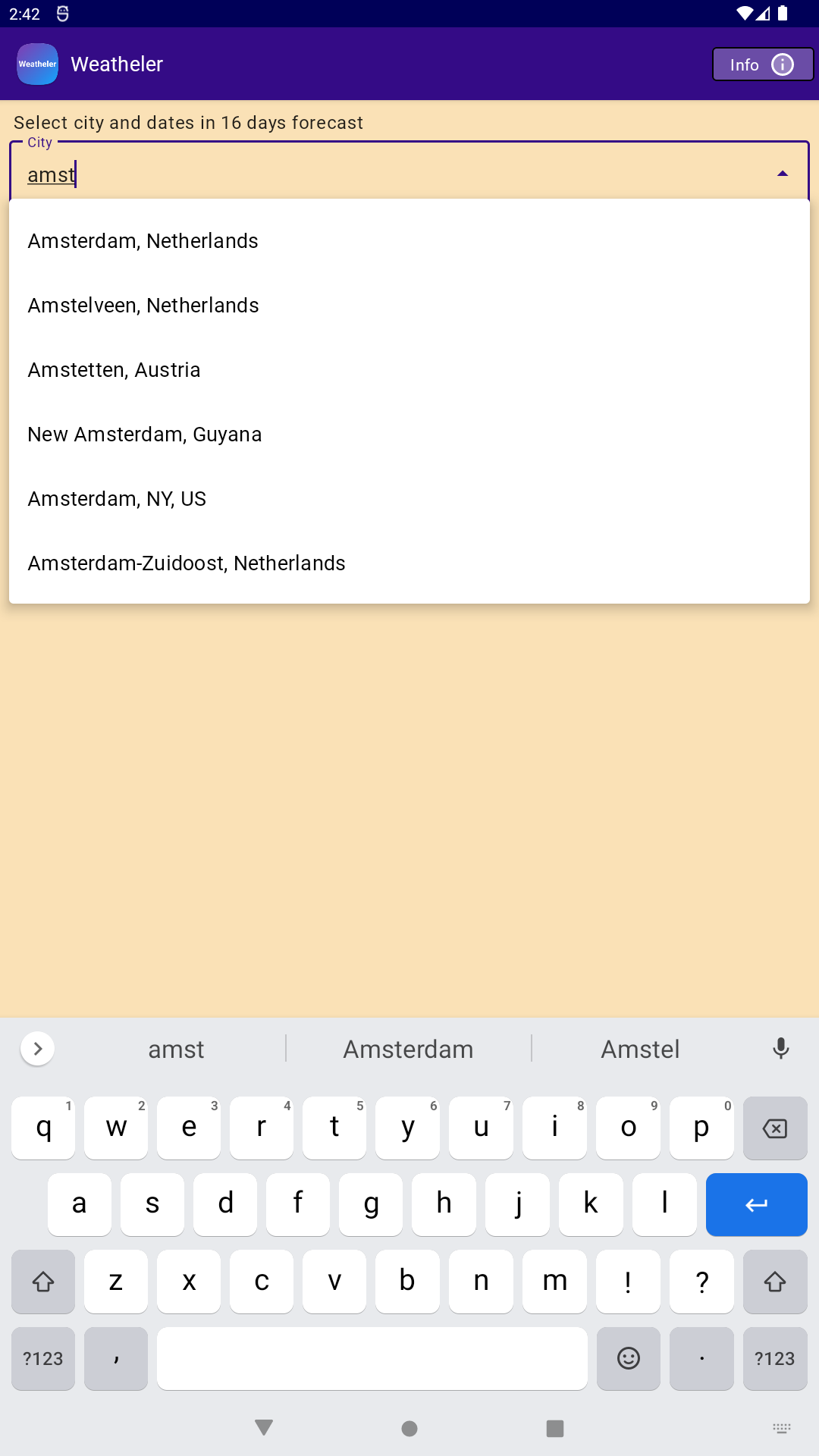Delete a character with backspace key

(x=774, y=1128)
